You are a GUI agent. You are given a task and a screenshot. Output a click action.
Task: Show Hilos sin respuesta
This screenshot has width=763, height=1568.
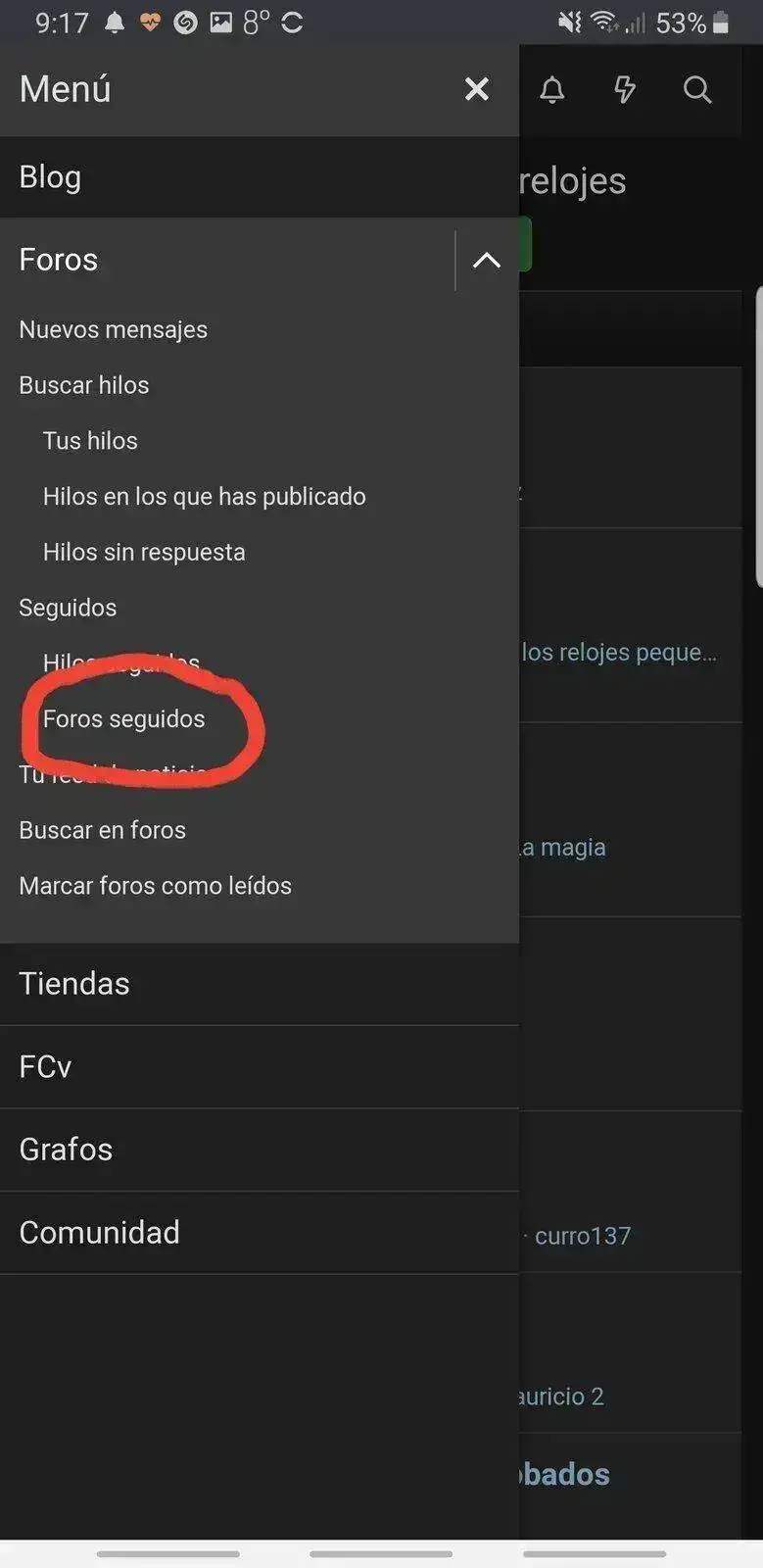[144, 553]
